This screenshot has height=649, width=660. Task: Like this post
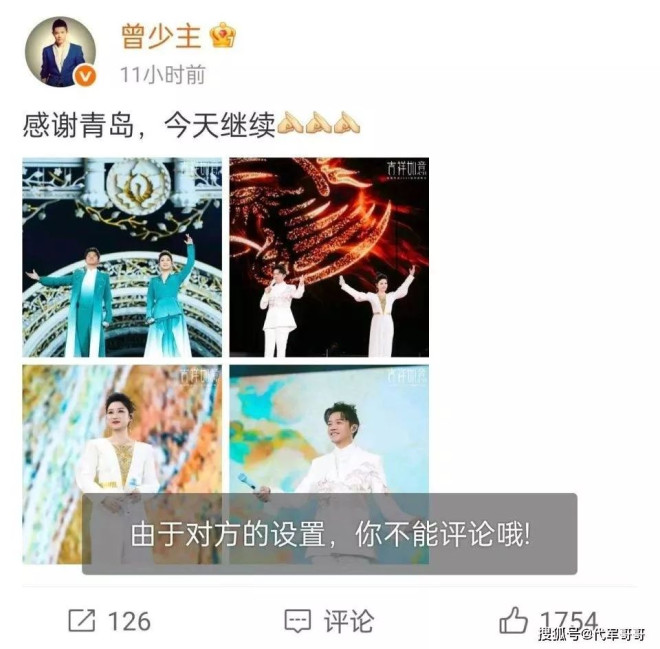click(x=548, y=621)
